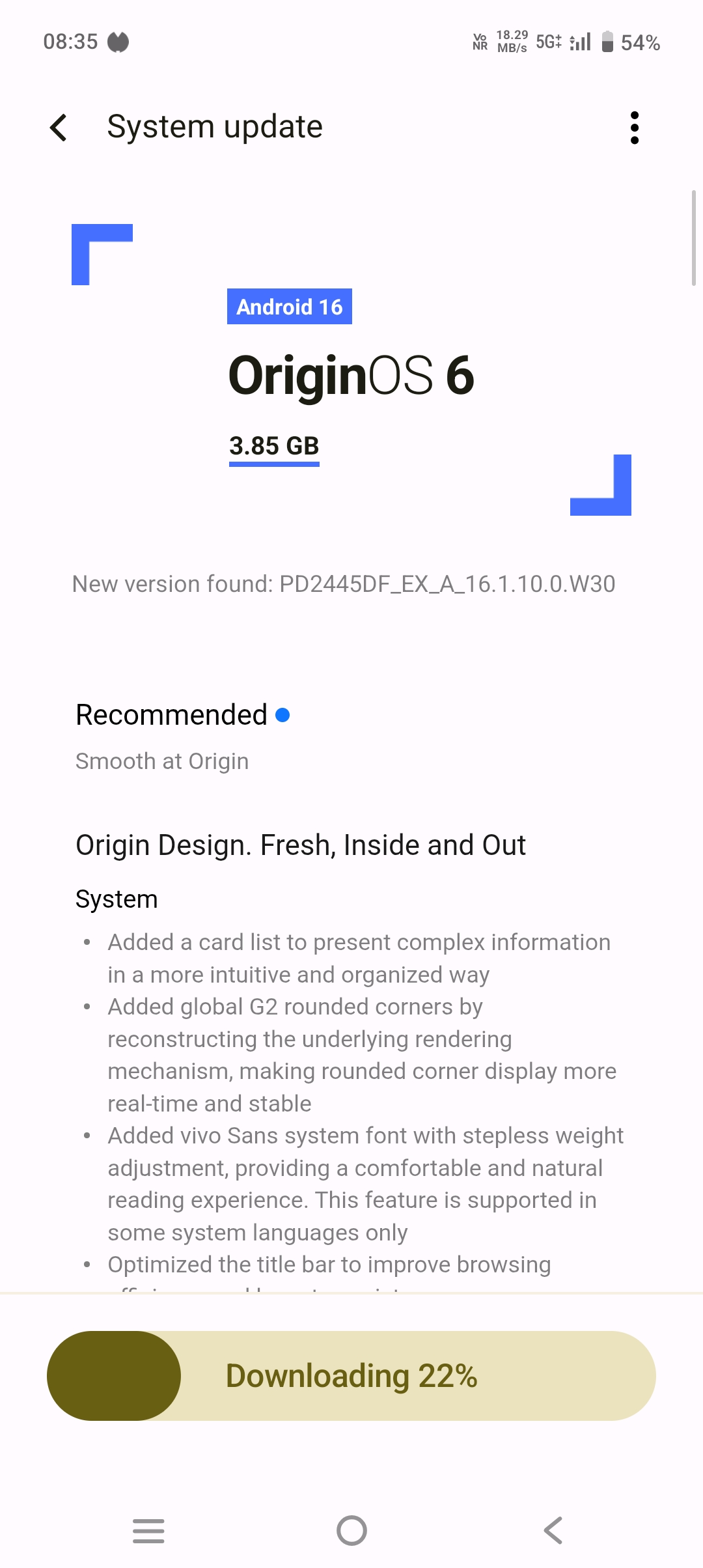Viewport: 703px width, 1568px height.
Task: Tap the Downloading 22% button
Action: (351, 1375)
